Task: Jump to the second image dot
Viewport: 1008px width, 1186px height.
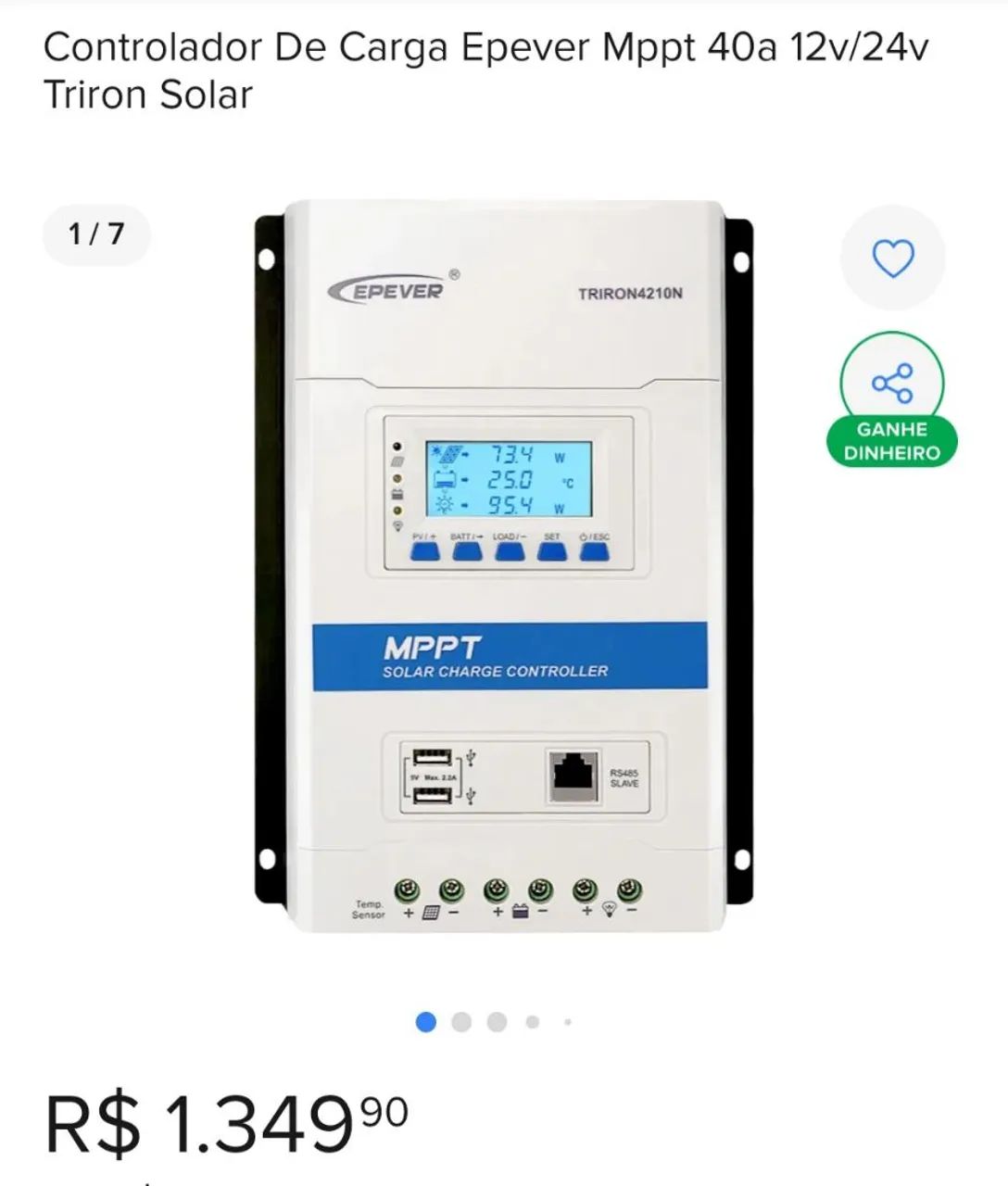Action: pyautogui.click(x=461, y=1022)
